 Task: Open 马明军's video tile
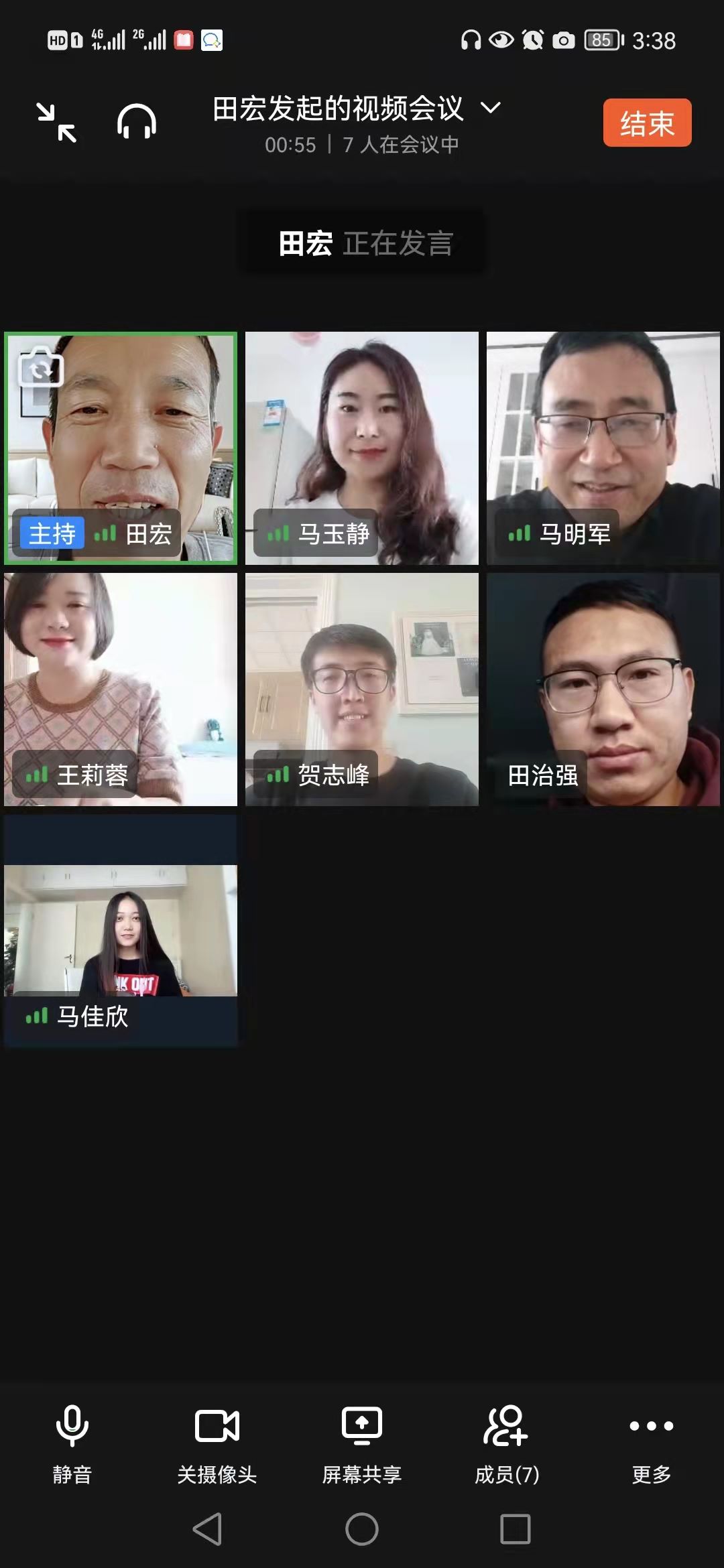[x=603, y=448]
